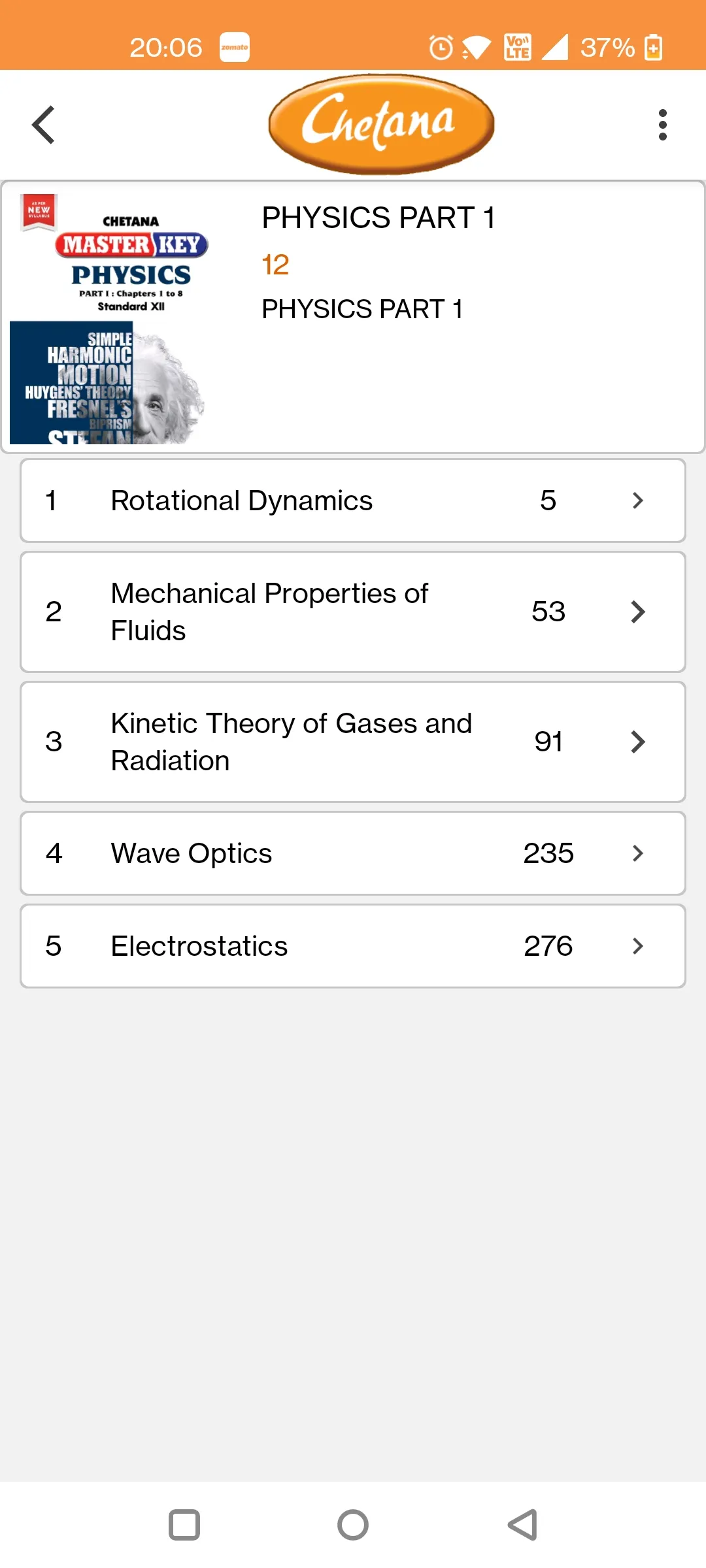Go back using the back arrow

pos(42,124)
